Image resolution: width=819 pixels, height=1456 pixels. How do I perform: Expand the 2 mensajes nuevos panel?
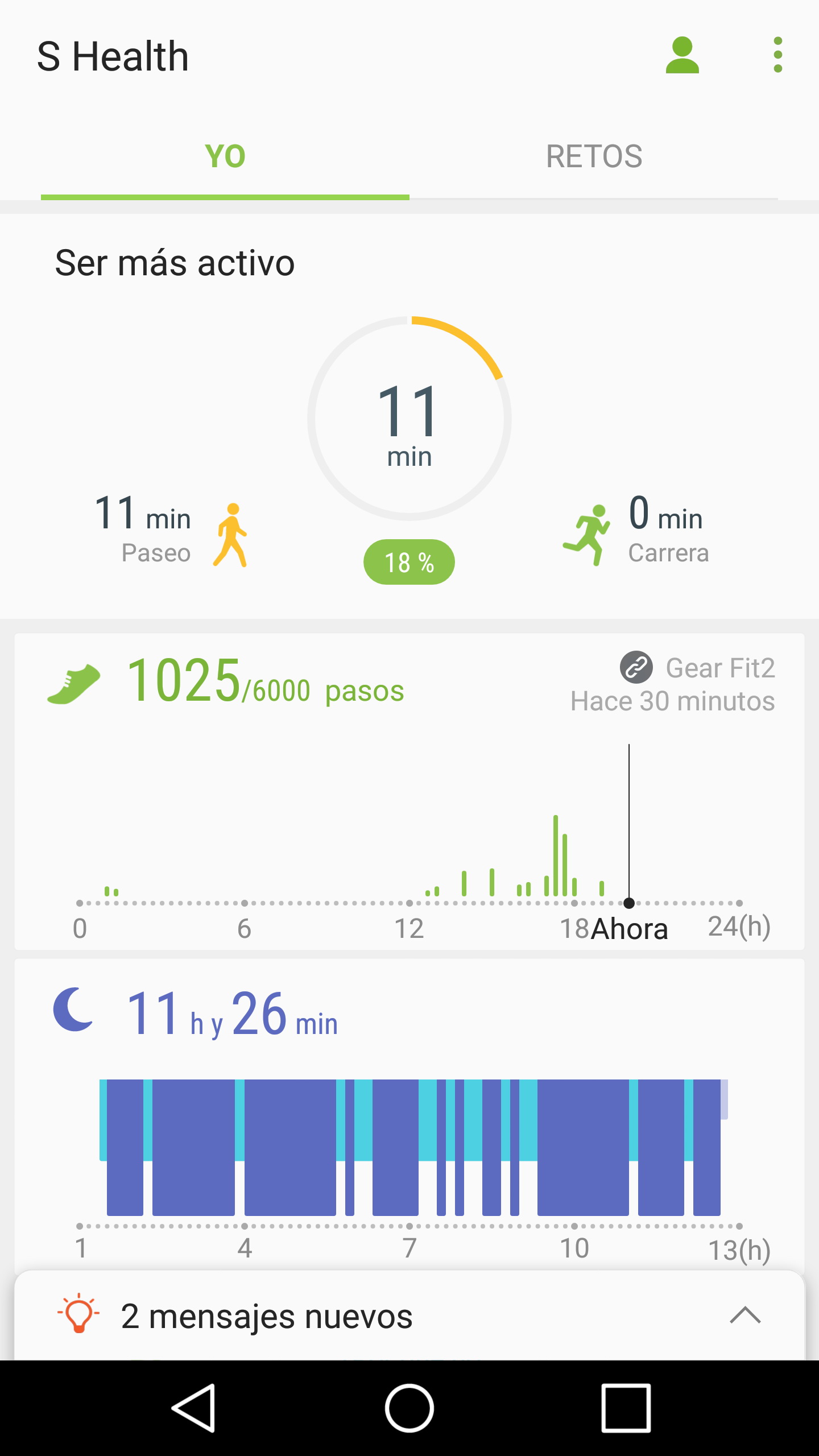pos(409,1316)
